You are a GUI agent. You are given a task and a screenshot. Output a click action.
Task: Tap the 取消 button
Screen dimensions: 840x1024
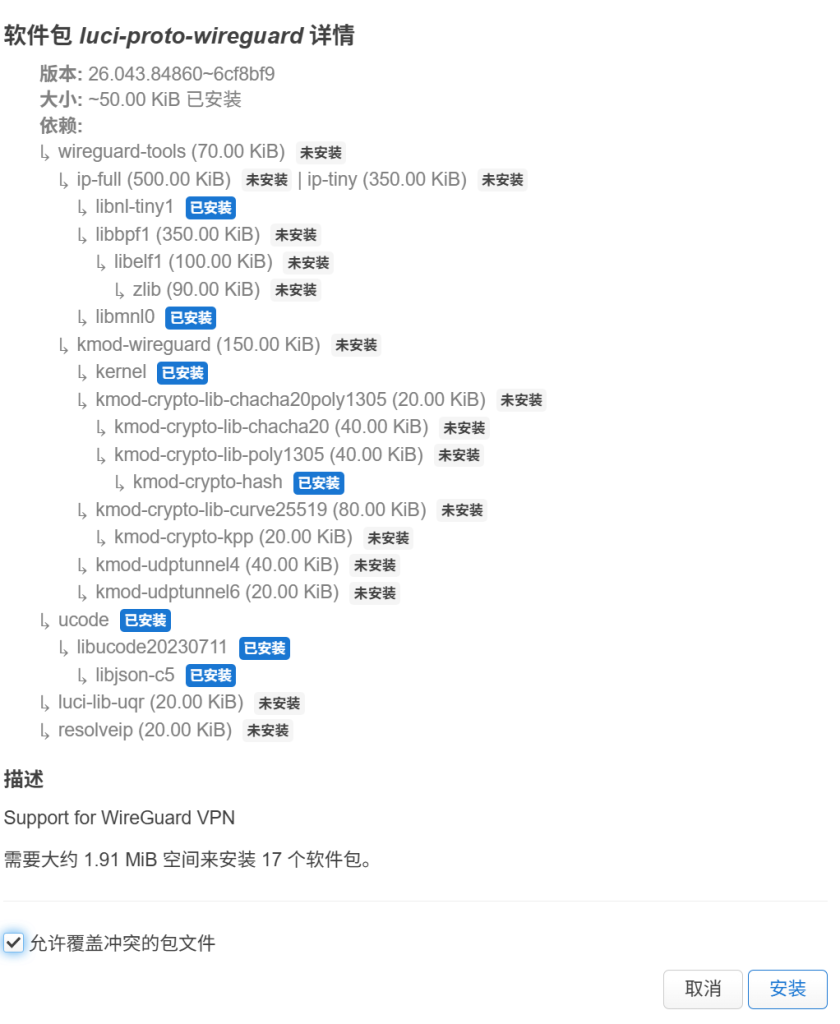(x=703, y=989)
